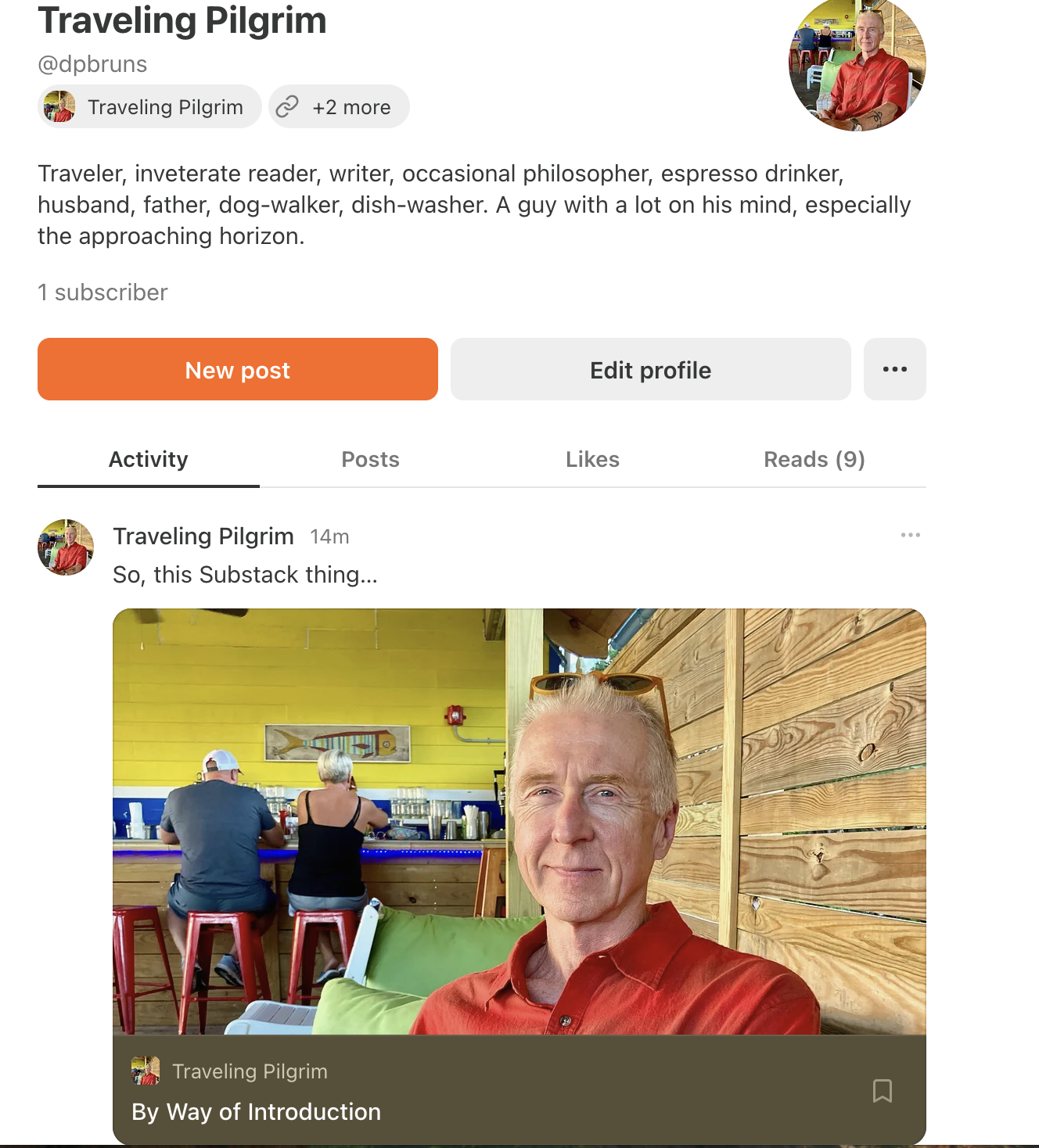Open Edit profile
The image size is (1039, 1148).
click(650, 369)
